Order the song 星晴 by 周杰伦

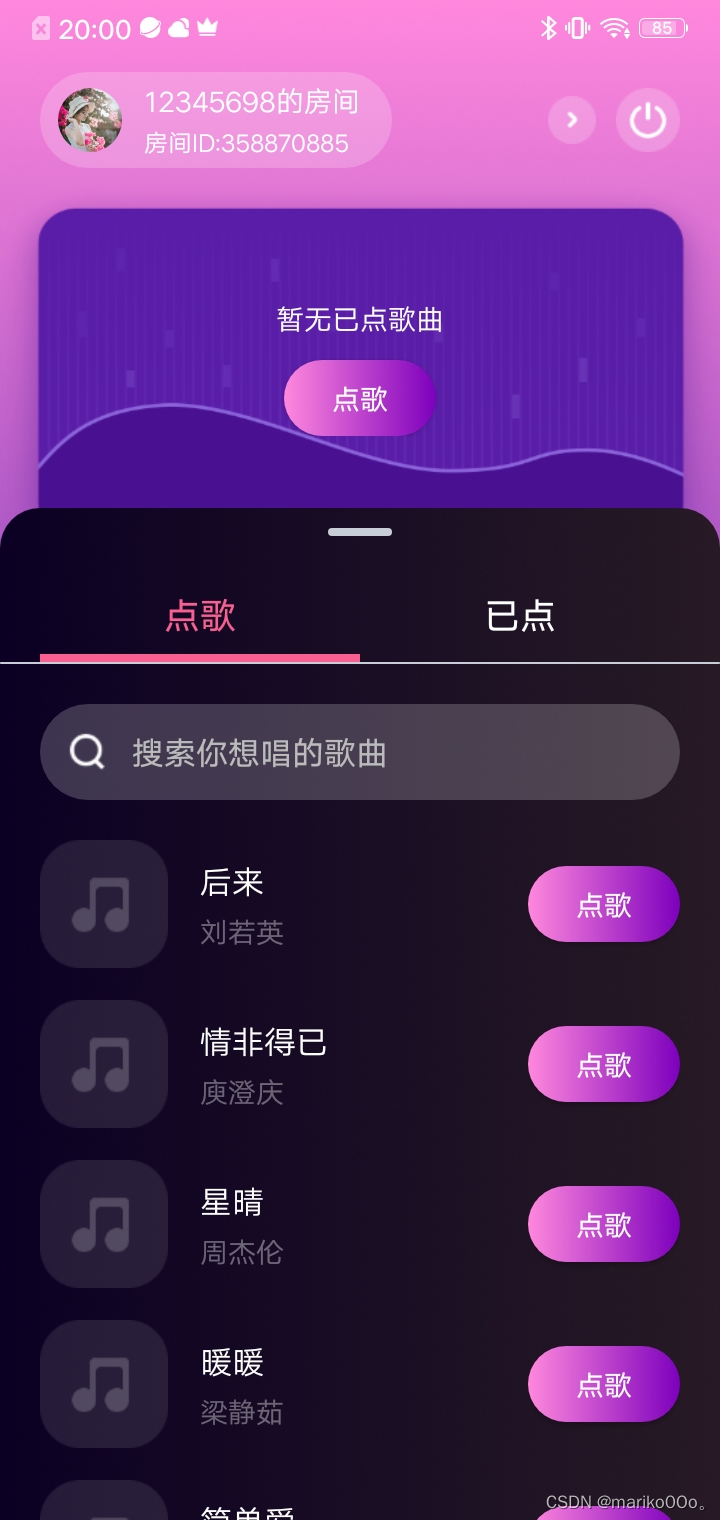coord(603,1223)
